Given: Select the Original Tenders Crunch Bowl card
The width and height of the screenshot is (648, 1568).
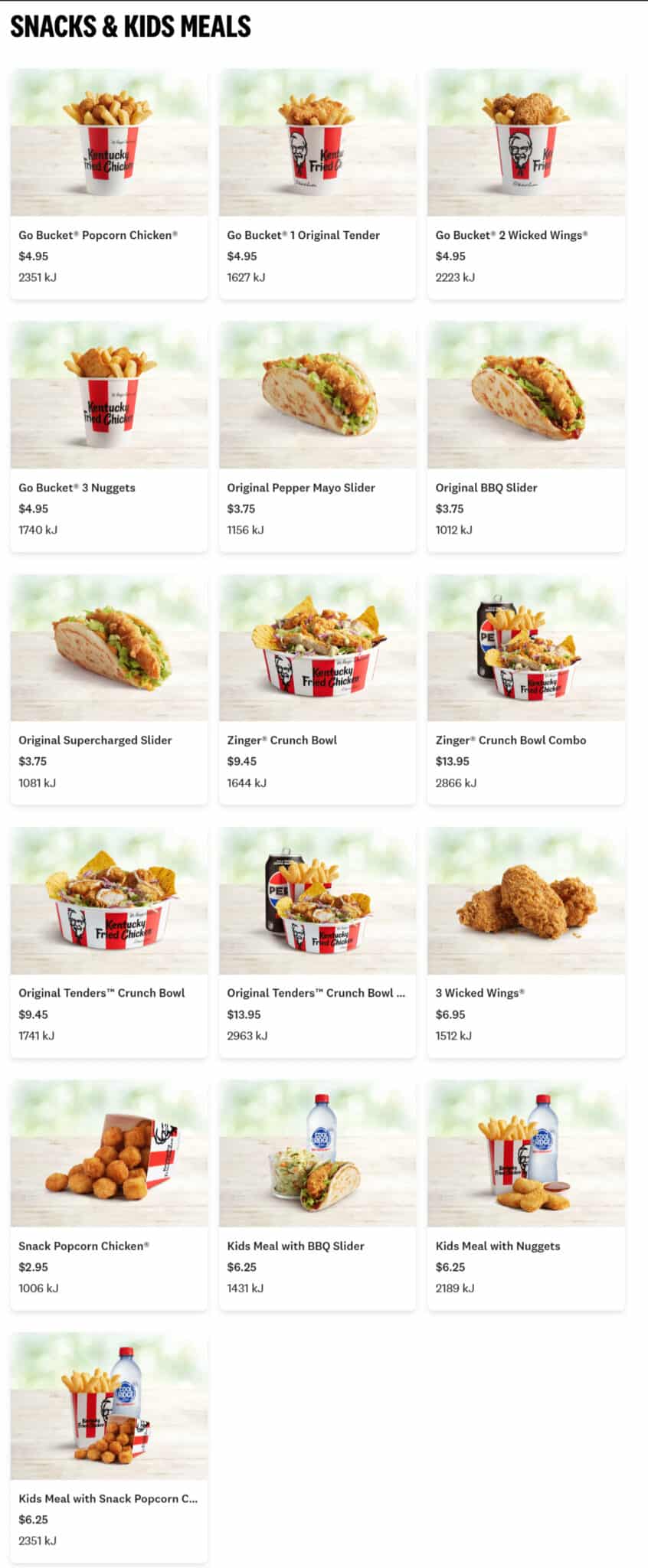Looking at the screenshot, I should (x=108, y=901).
